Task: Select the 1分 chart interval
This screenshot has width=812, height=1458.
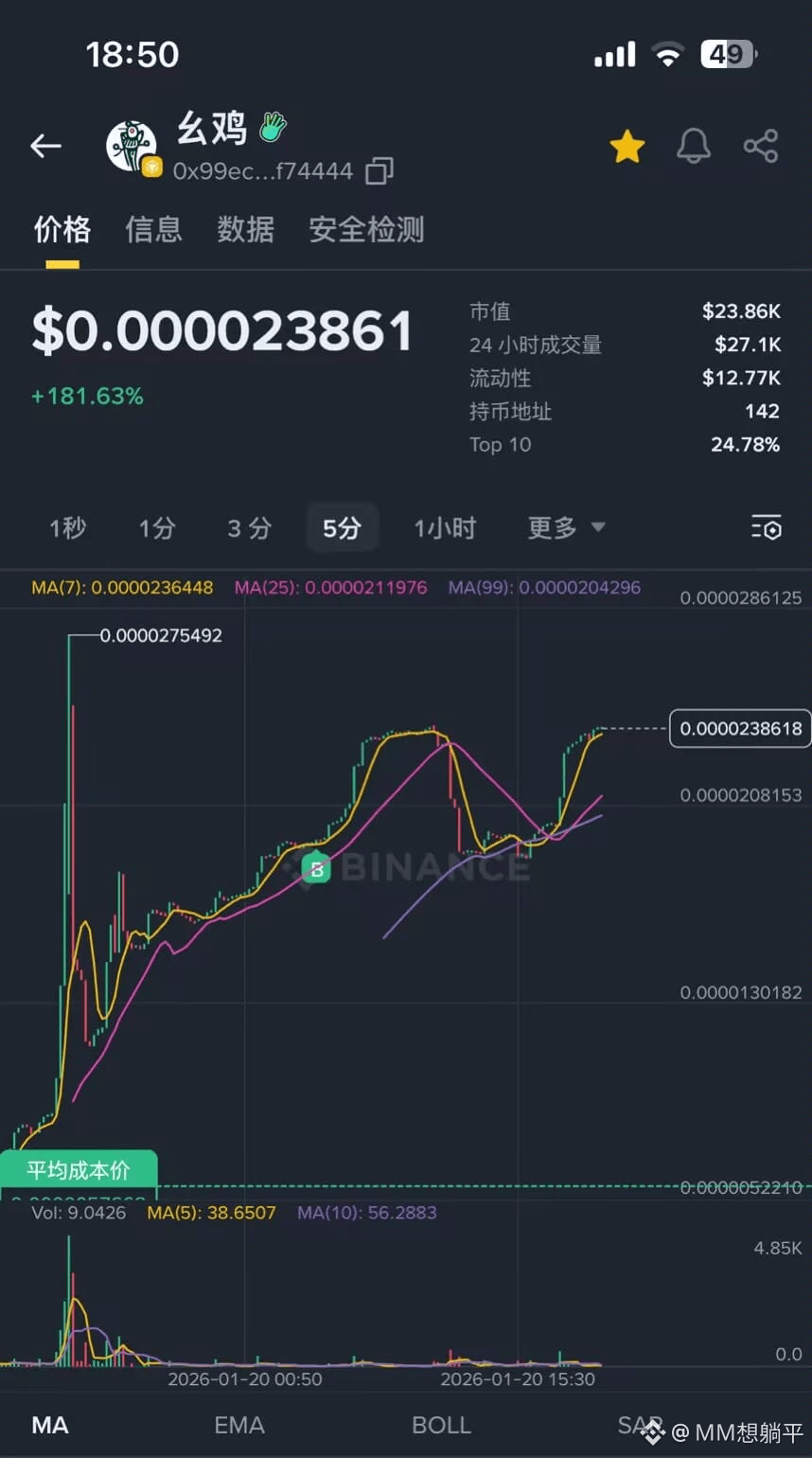Action: click(157, 527)
